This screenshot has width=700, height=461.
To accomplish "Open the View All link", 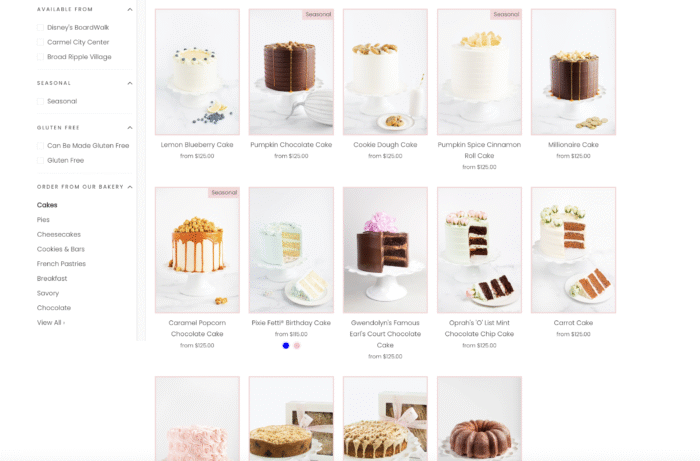I will pyautogui.click(x=51, y=323).
